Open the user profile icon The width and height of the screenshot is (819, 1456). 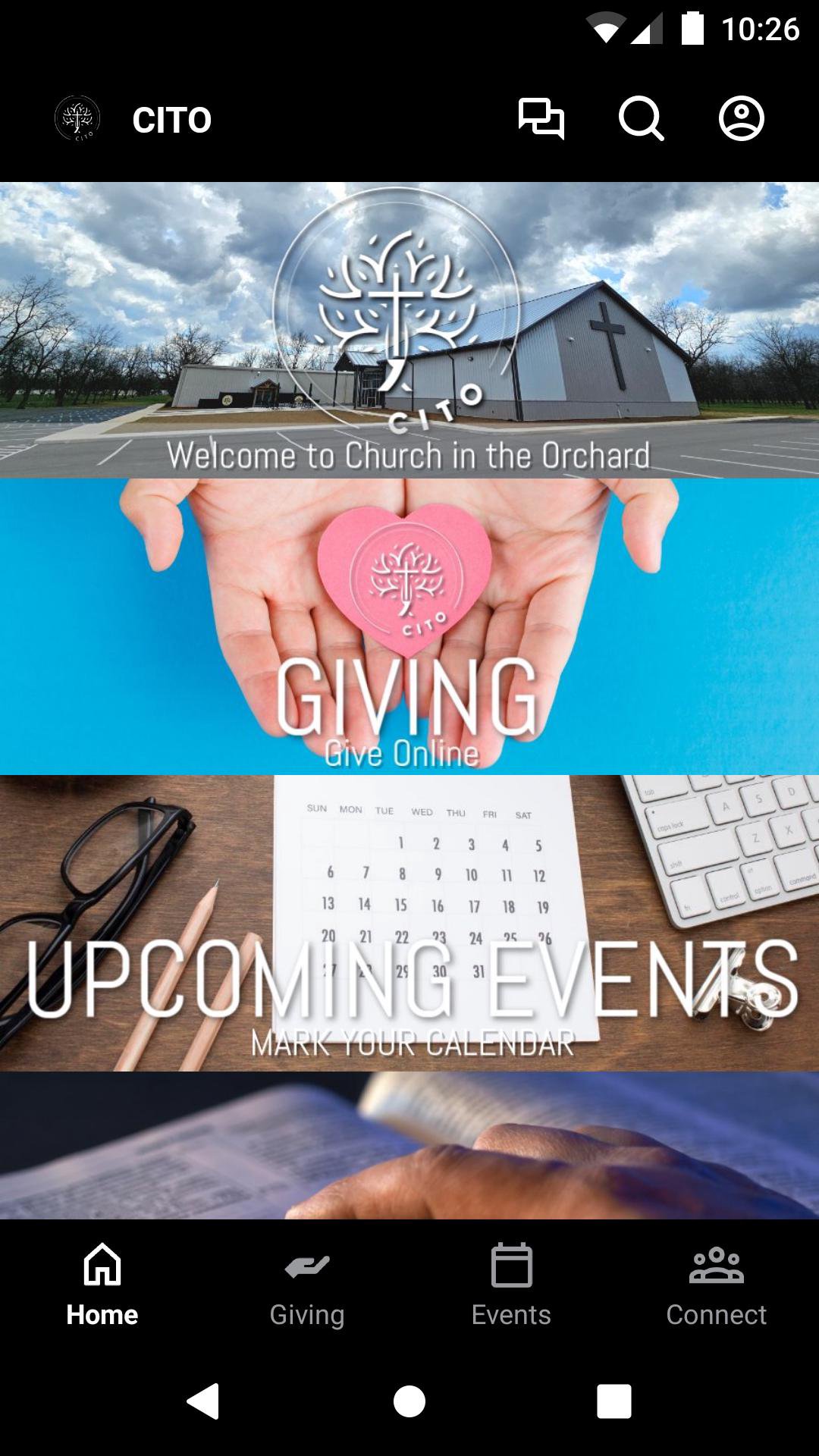(741, 119)
